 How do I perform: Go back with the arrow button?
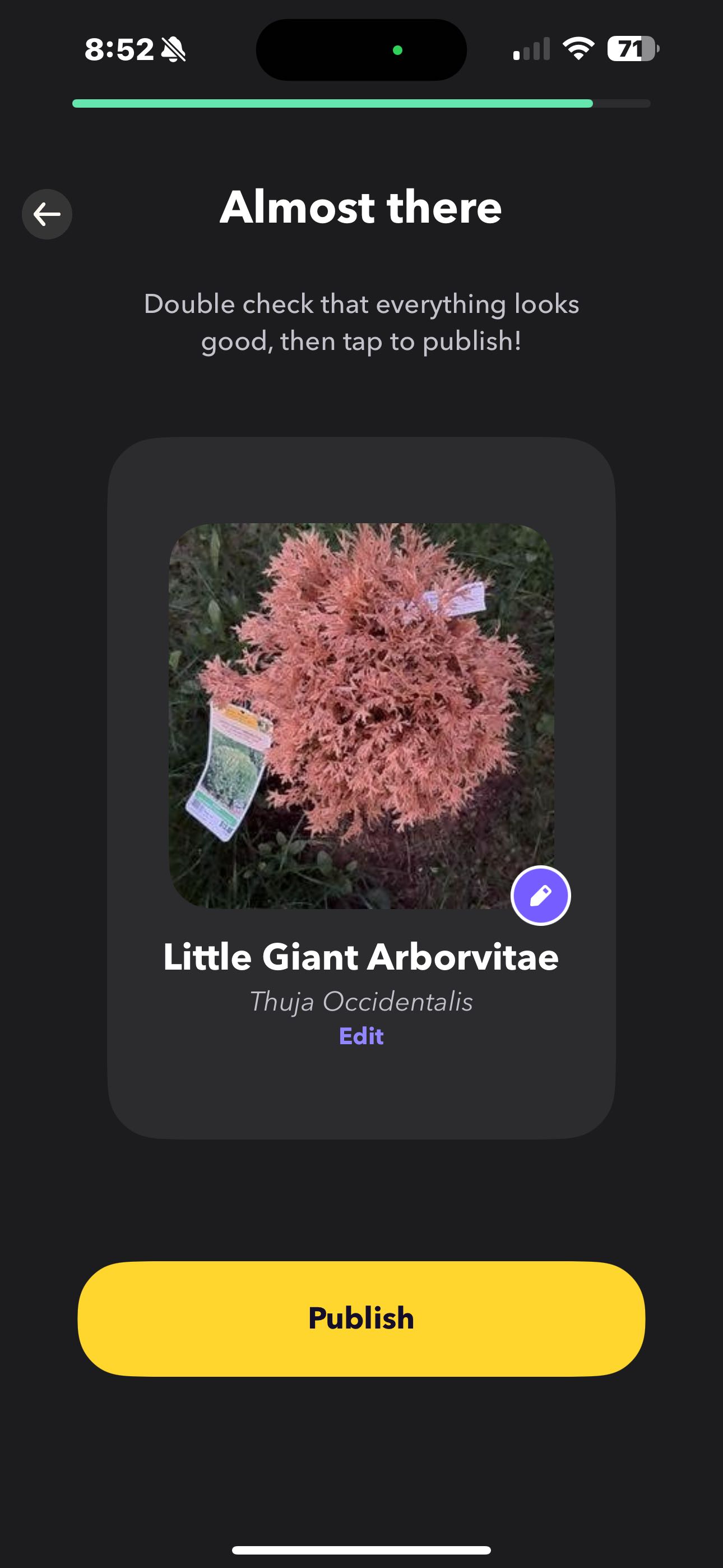click(47, 214)
